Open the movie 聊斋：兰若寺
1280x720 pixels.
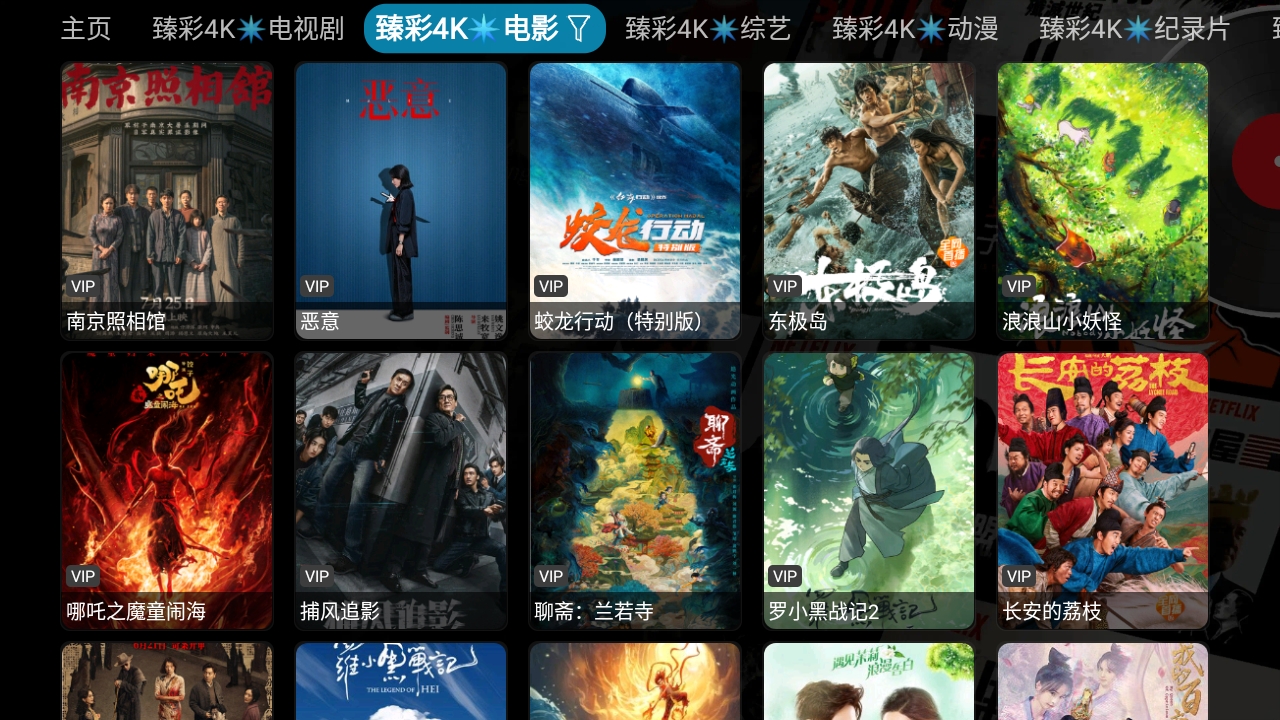[635, 490]
